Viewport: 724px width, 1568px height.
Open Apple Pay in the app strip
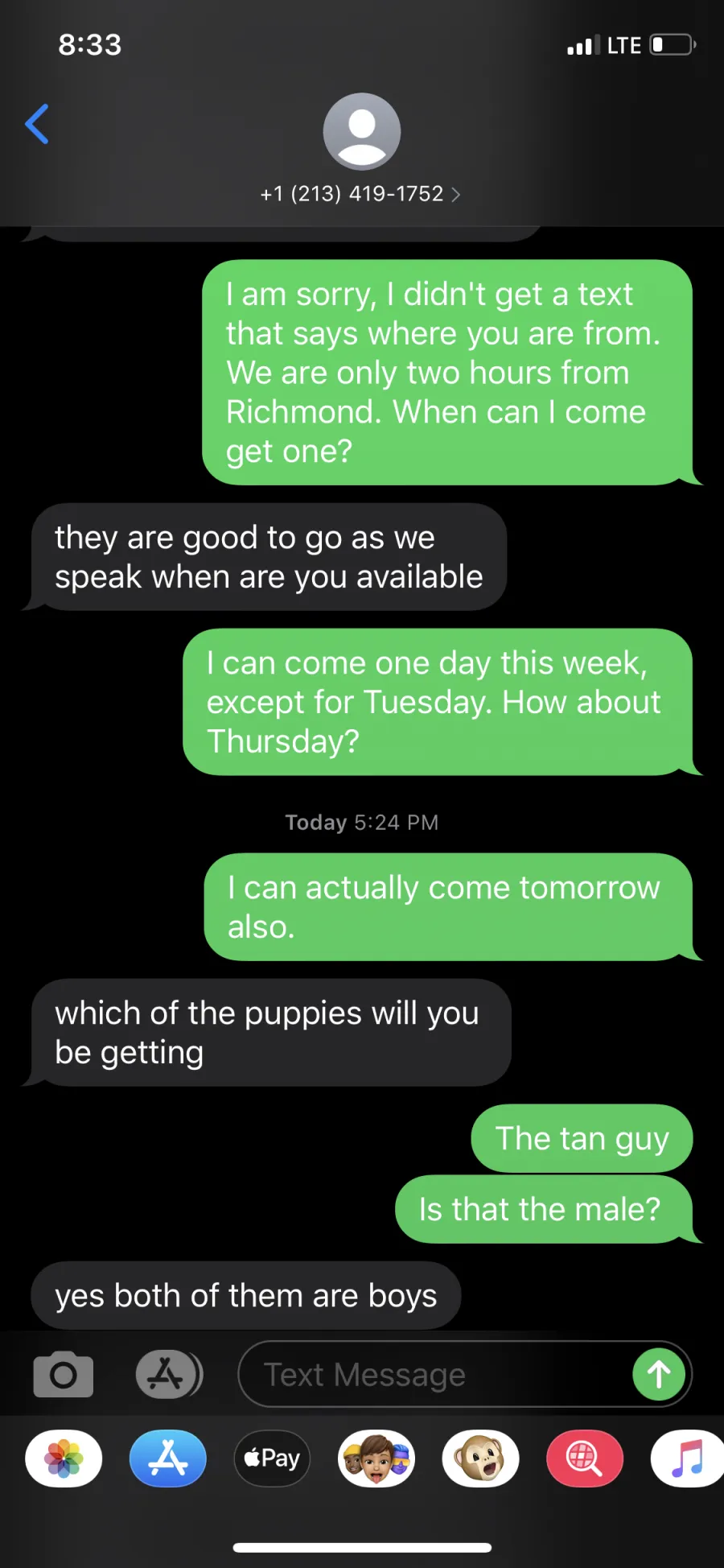(272, 1459)
